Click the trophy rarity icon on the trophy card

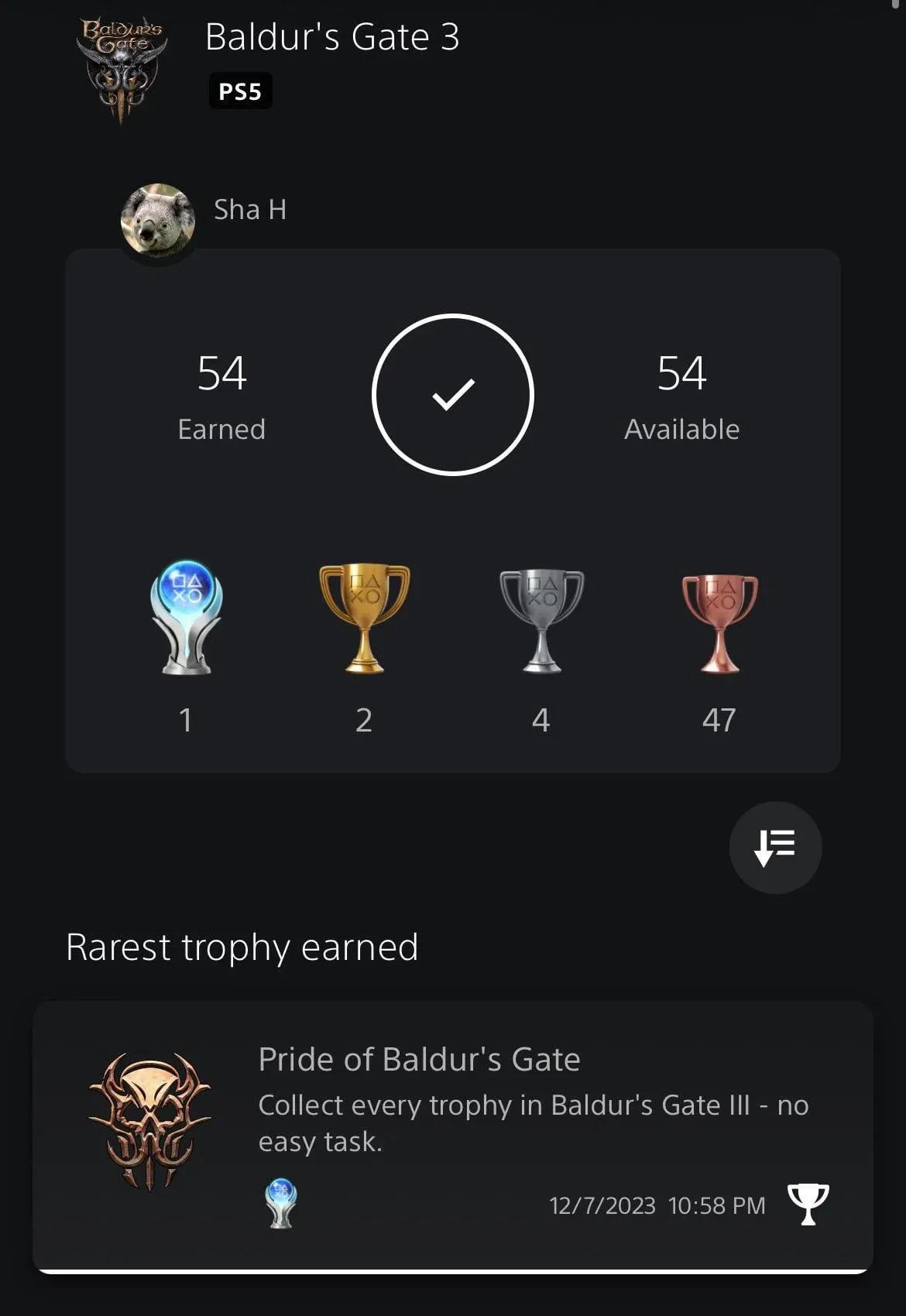click(x=808, y=1205)
